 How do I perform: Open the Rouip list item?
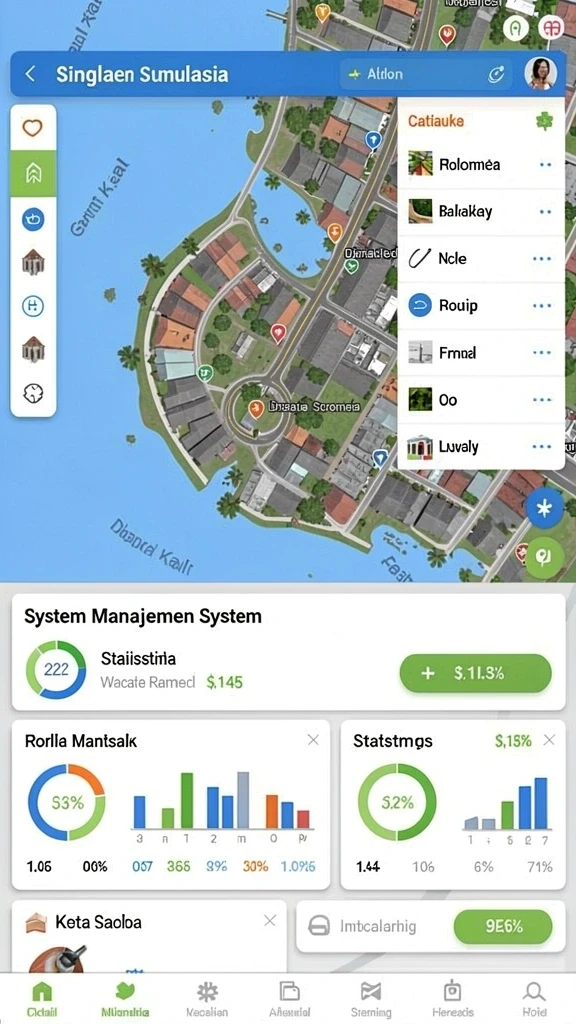click(x=481, y=306)
